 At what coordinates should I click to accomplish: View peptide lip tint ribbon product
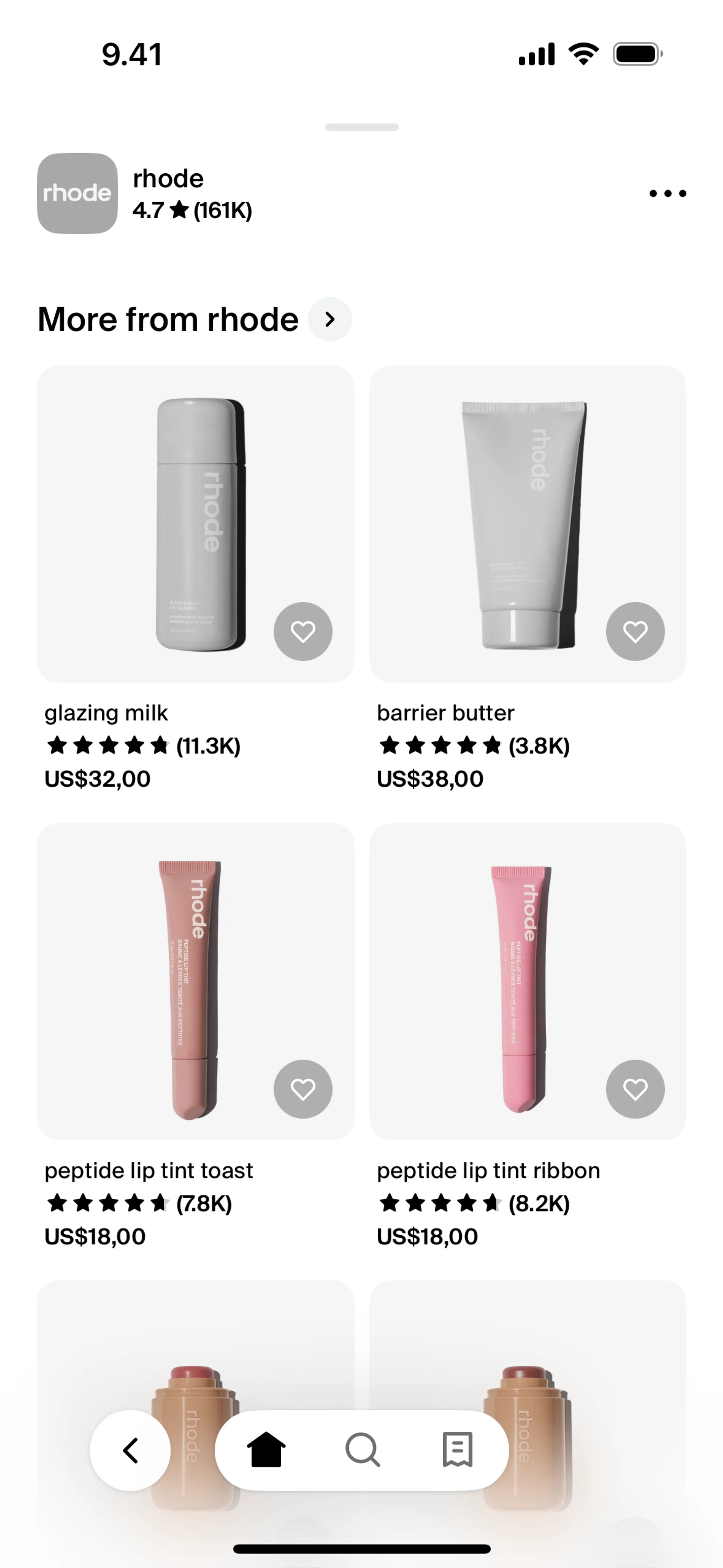527,981
